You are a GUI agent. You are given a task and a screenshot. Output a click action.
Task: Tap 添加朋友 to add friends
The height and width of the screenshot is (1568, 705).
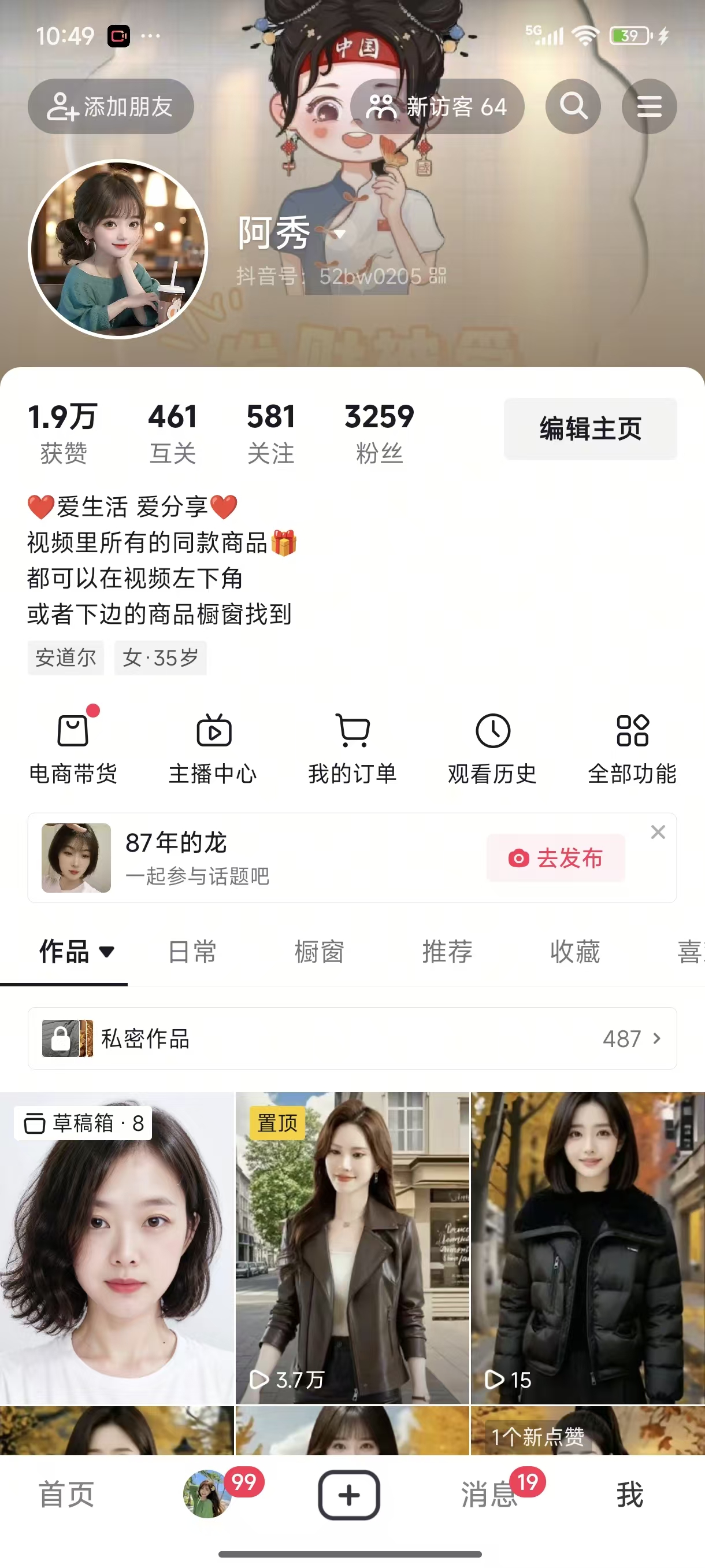point(111,106)
